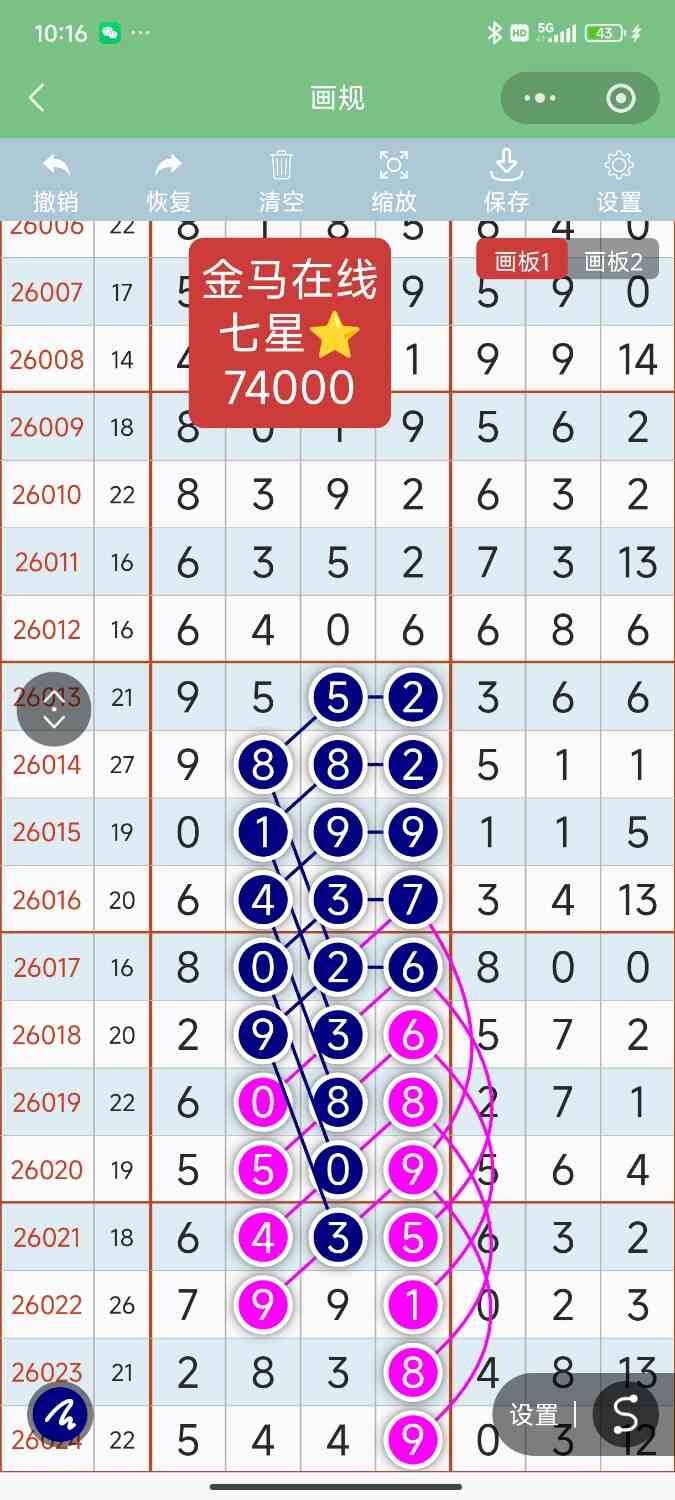The width and height of the screenshot is (675, 1500).
Task: Save the chart with 保存
Action: pos(506,181)
